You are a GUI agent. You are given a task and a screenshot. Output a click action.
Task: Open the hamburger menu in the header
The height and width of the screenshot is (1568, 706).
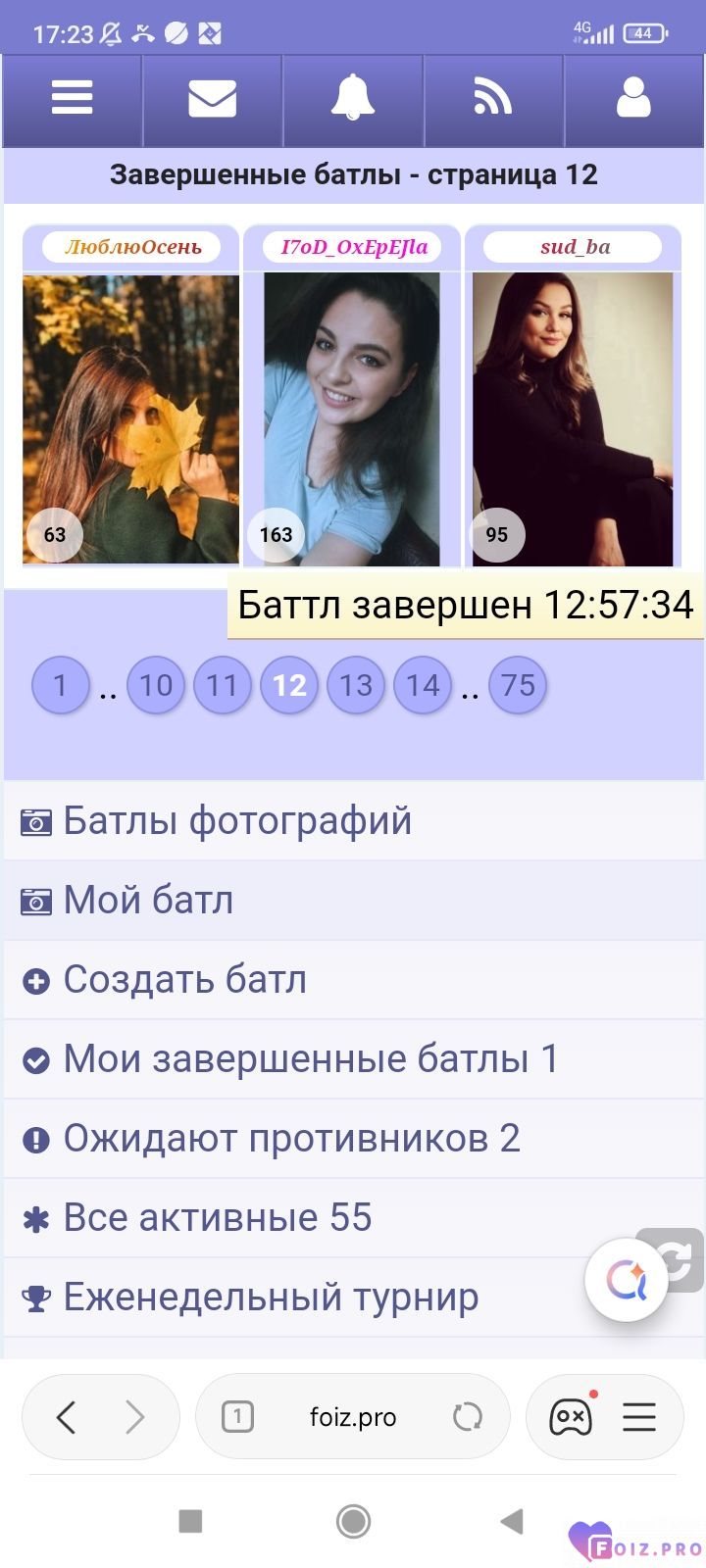point(73,99)
